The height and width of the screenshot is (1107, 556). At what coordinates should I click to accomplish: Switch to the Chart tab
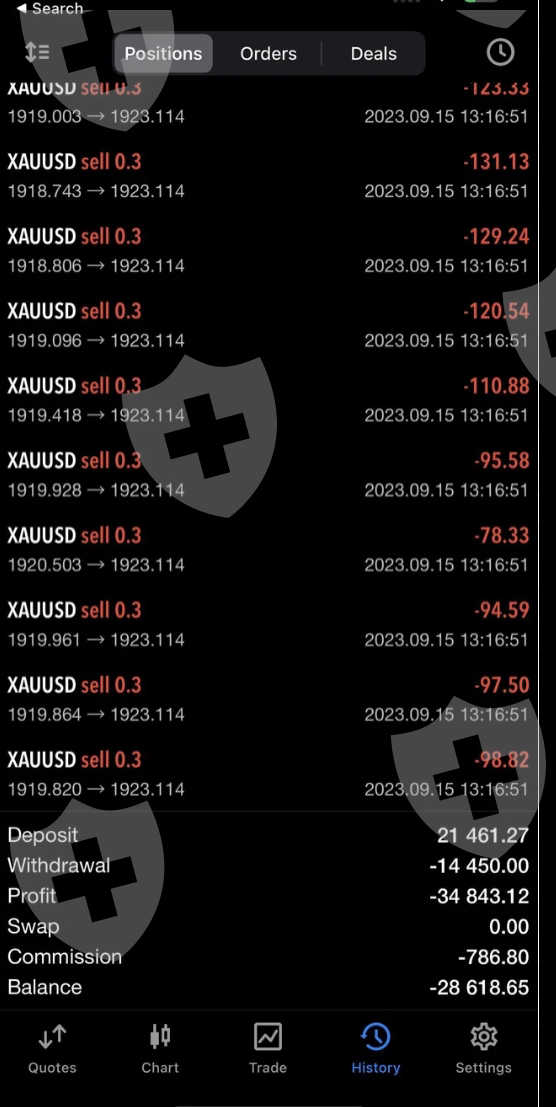pyautogui.click(x=160, y=1048)
